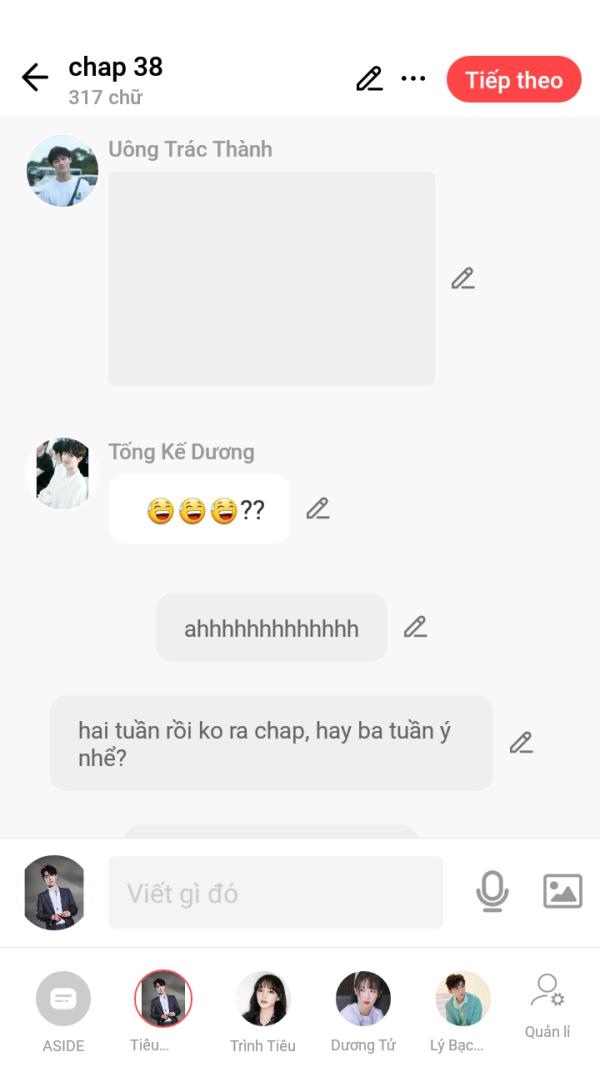Choose character Lý Bạc...
The image size is (600, 1067).
[x=463, y=1011]
